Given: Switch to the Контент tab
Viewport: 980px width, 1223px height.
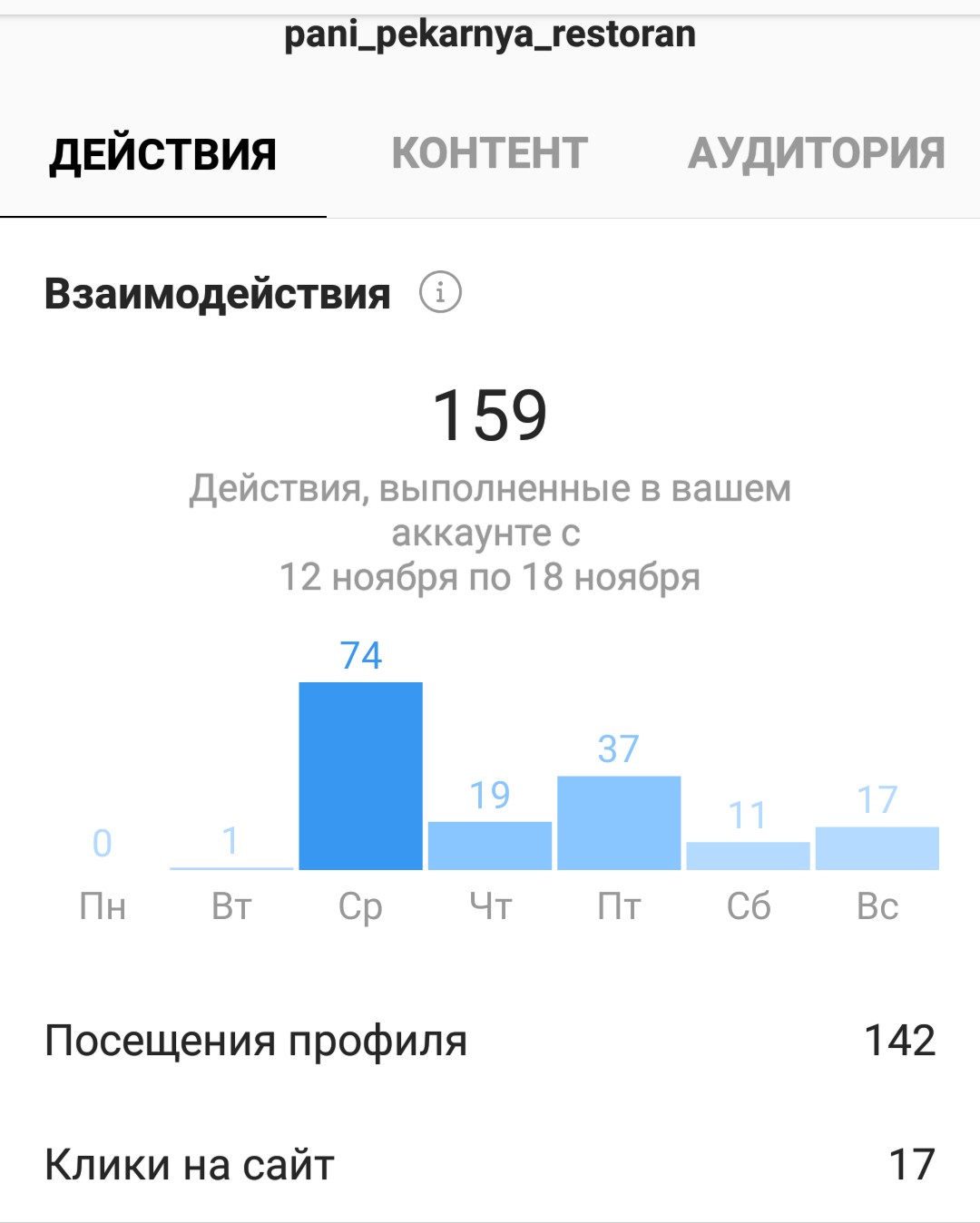Looking at the screenshot, I should pyautogui.click(x=489, y=153).
